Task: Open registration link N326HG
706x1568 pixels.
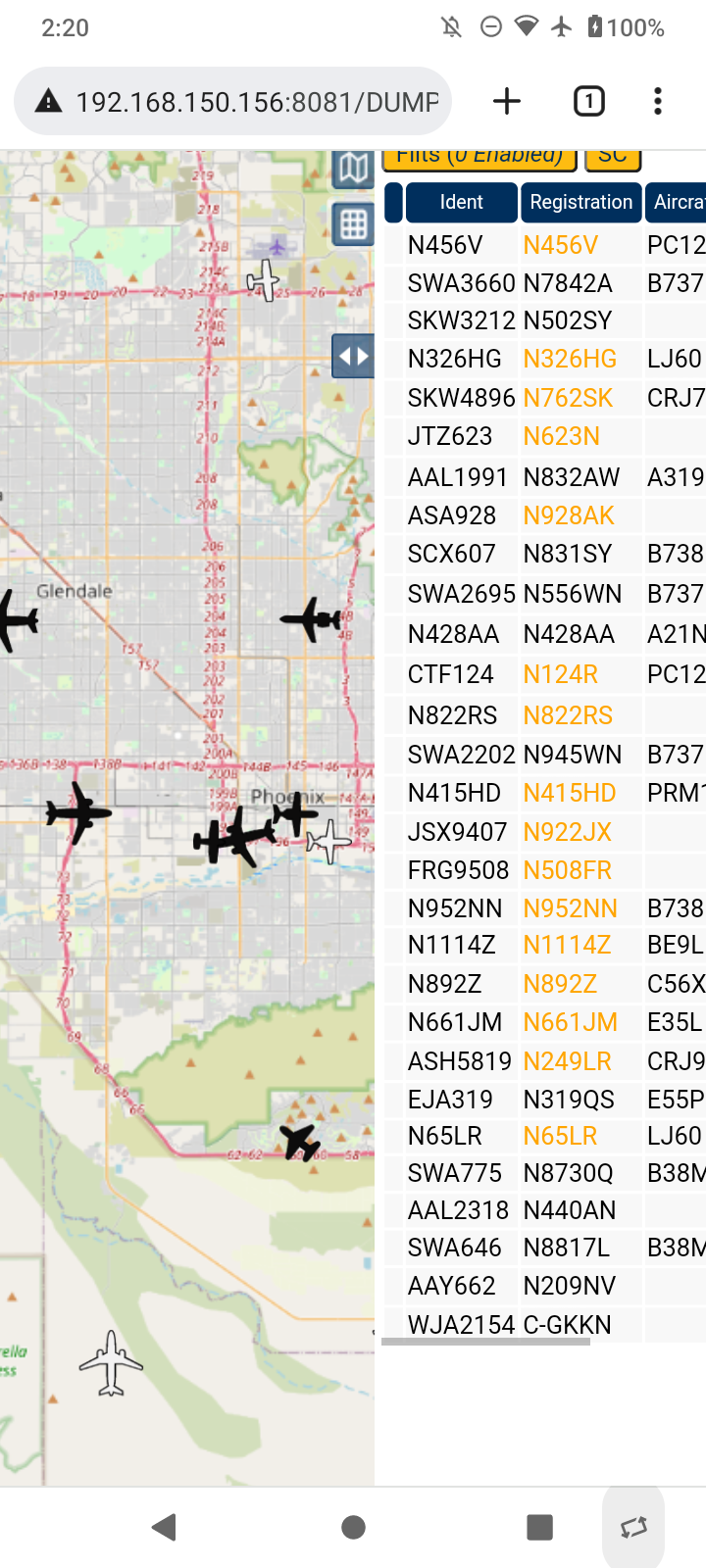Action: tap(570, 359)
